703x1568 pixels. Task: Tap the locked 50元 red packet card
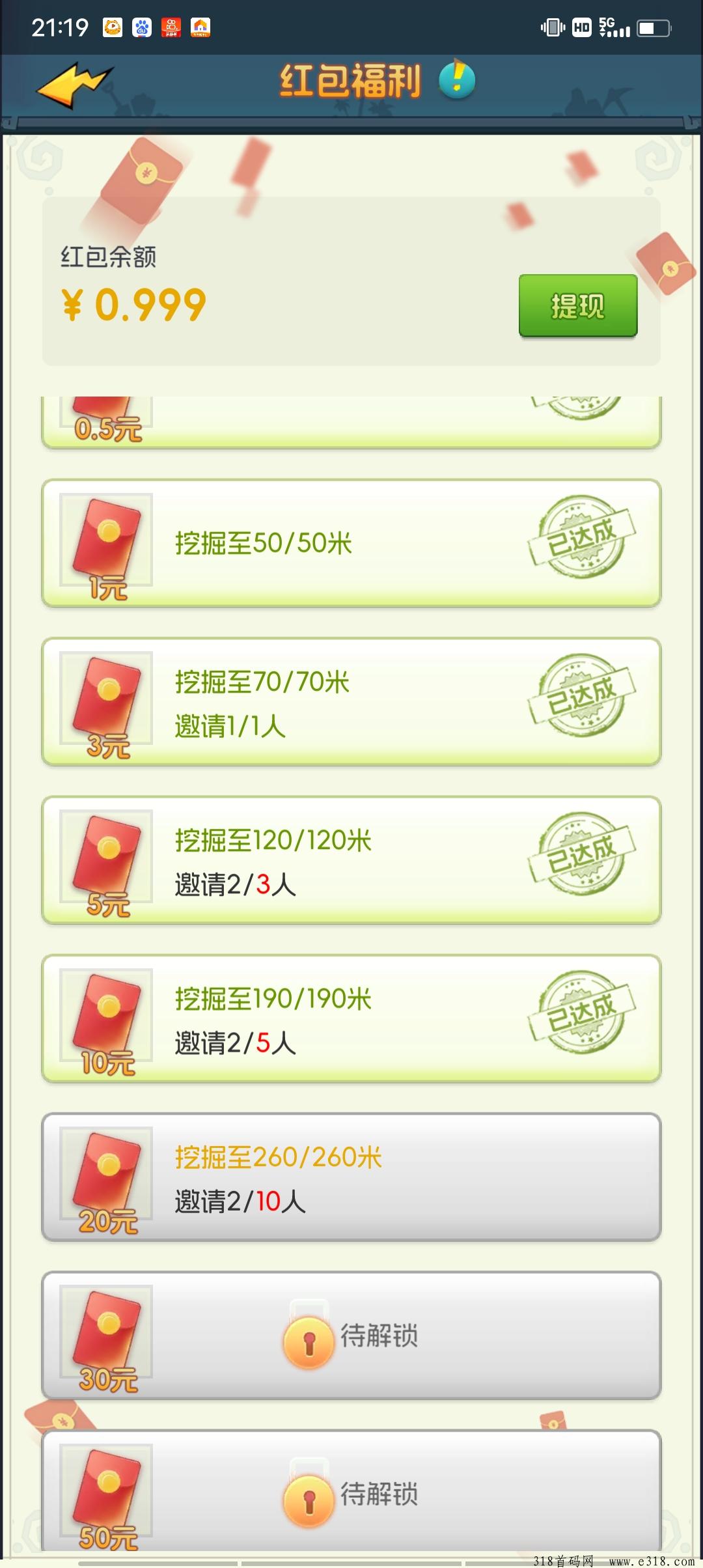point(351,1491)
